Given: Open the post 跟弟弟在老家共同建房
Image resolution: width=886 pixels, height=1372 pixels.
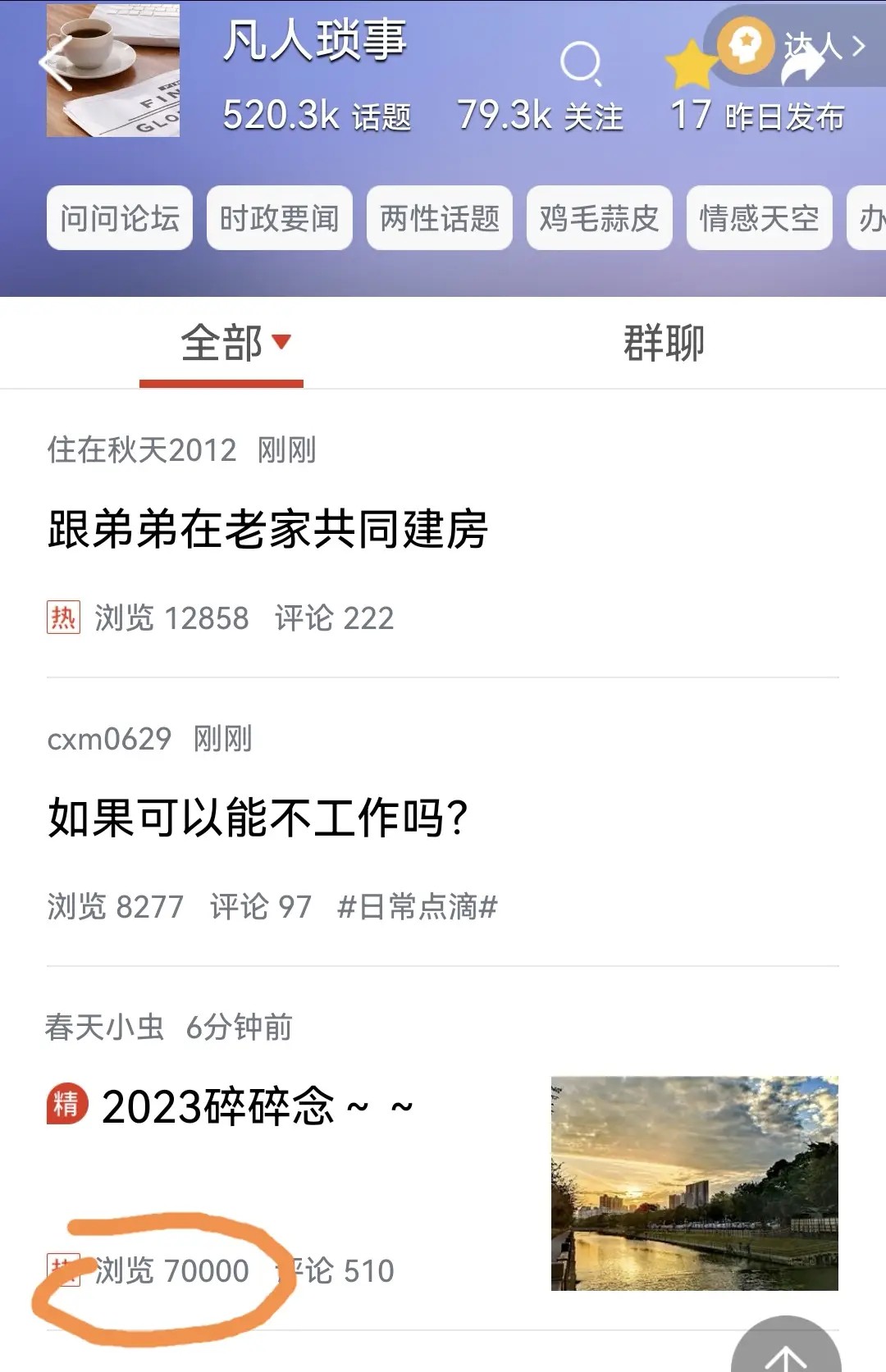Looking at the screenshot, I should coord(268,530).
